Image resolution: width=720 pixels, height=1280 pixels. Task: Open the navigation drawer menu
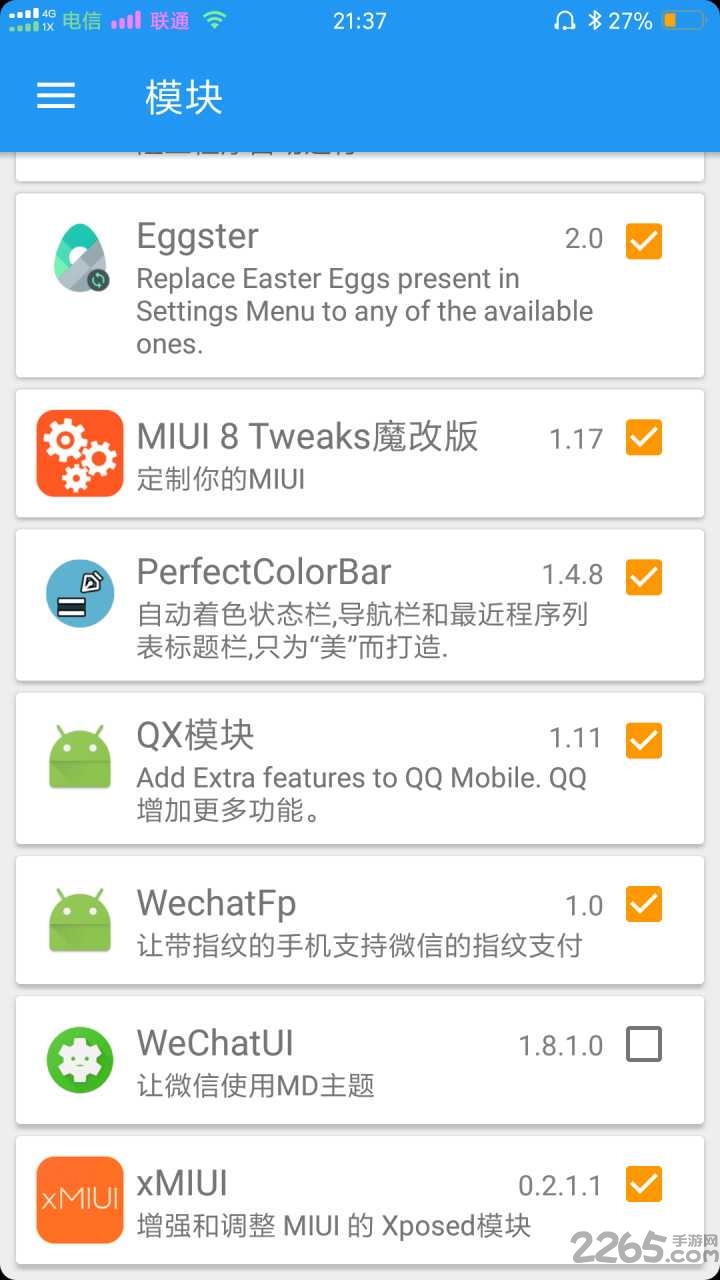click(x=55, y=95)
